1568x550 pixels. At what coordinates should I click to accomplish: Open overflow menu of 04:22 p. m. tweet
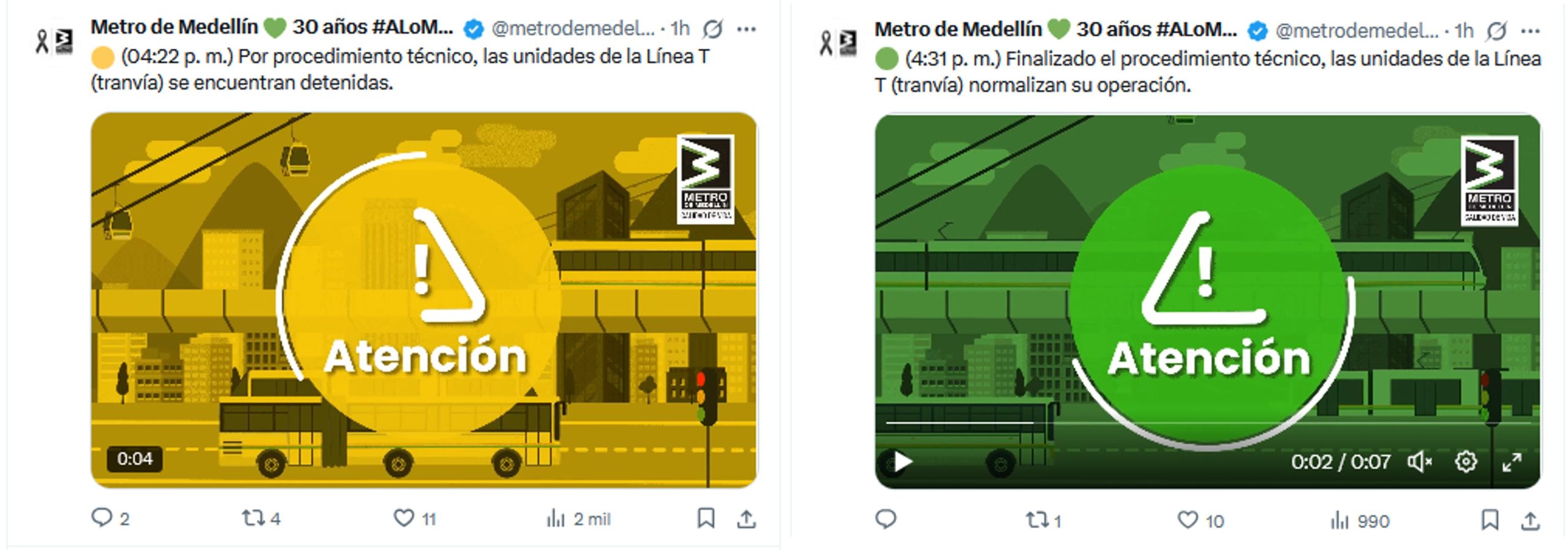[746, 29]
